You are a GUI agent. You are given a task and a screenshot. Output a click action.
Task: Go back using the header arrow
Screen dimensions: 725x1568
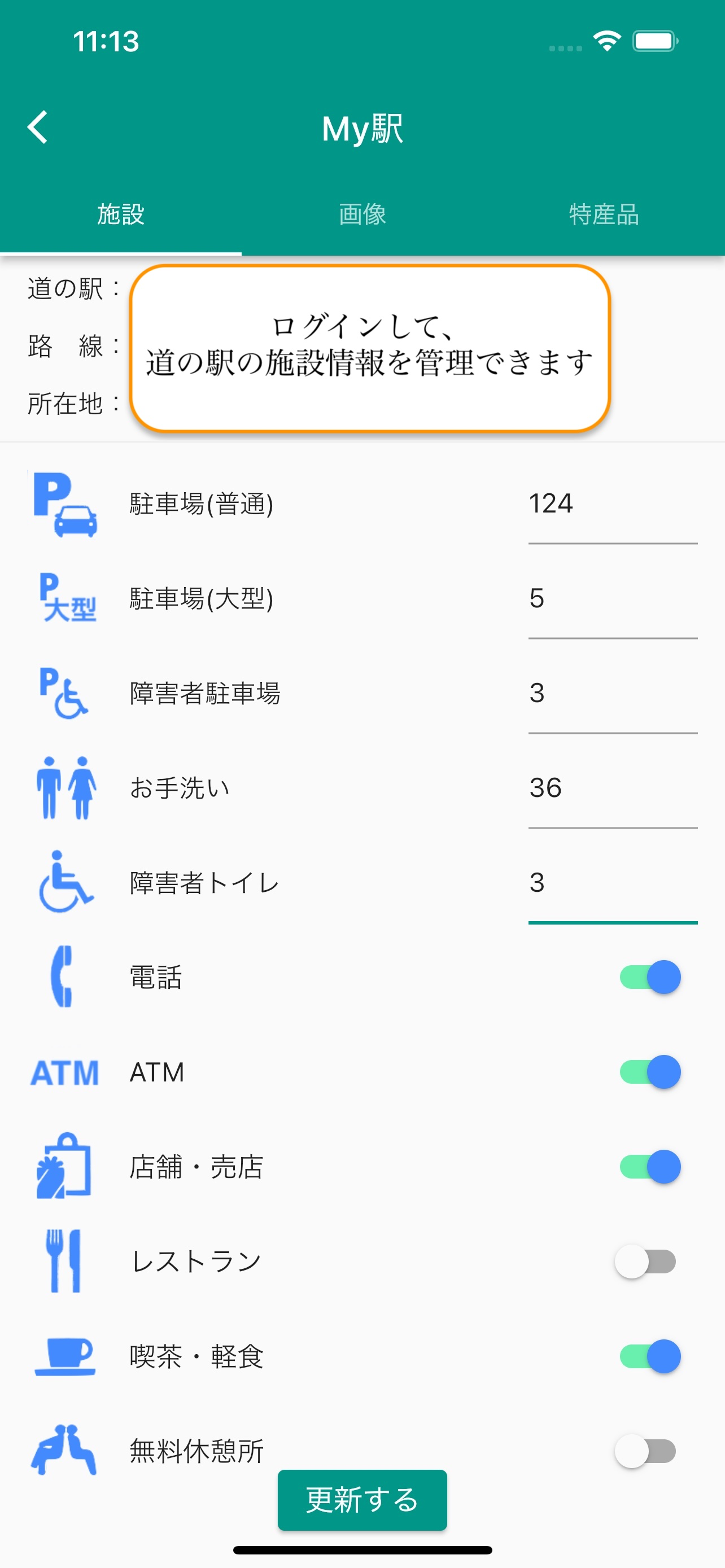38,128
